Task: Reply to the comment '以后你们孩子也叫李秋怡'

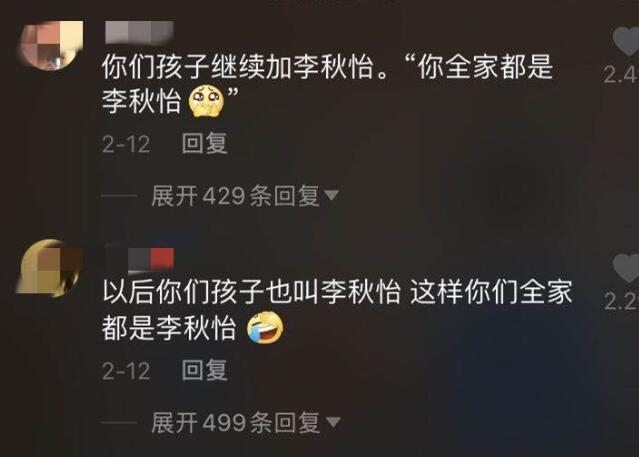Action: coord(204,371)
